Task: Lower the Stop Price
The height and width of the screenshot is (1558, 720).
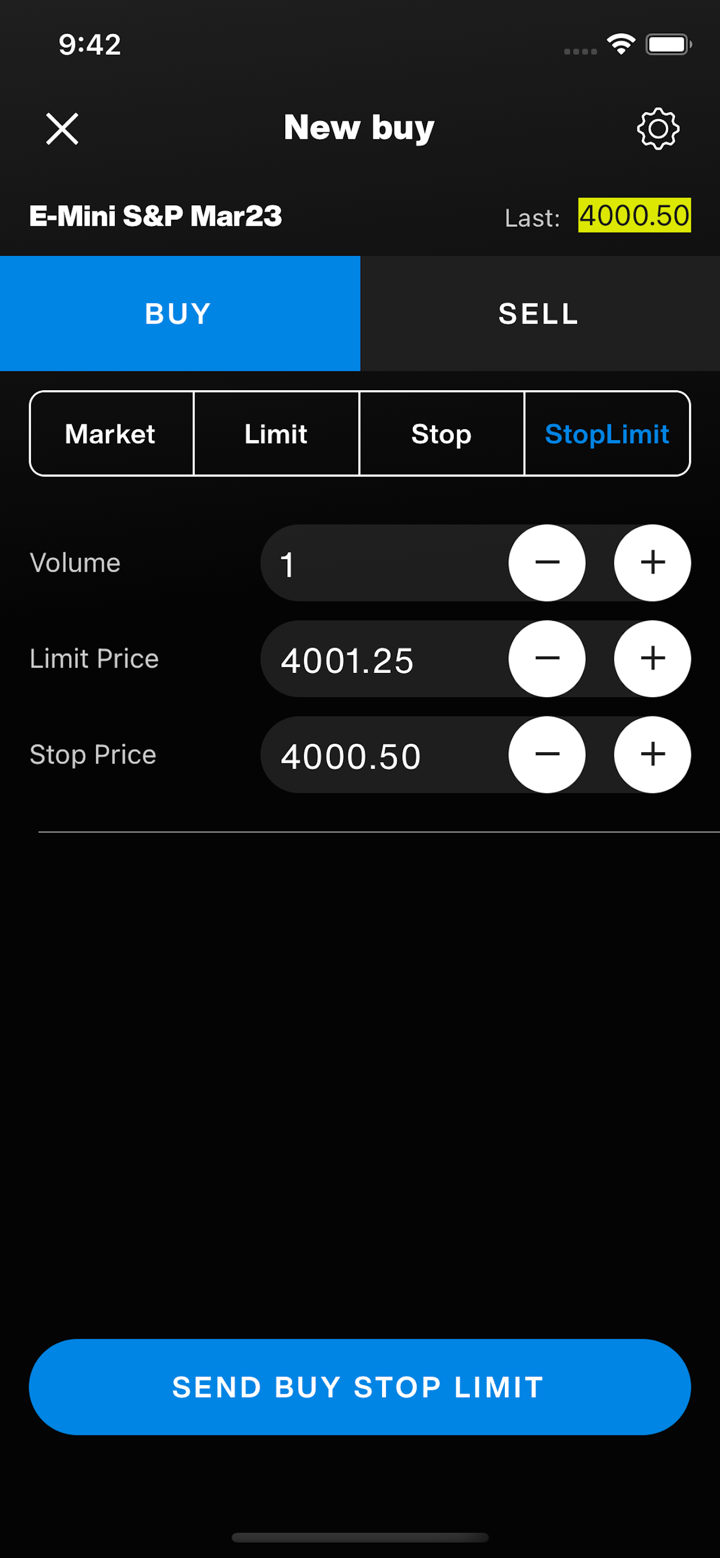Action: point(547,755)
